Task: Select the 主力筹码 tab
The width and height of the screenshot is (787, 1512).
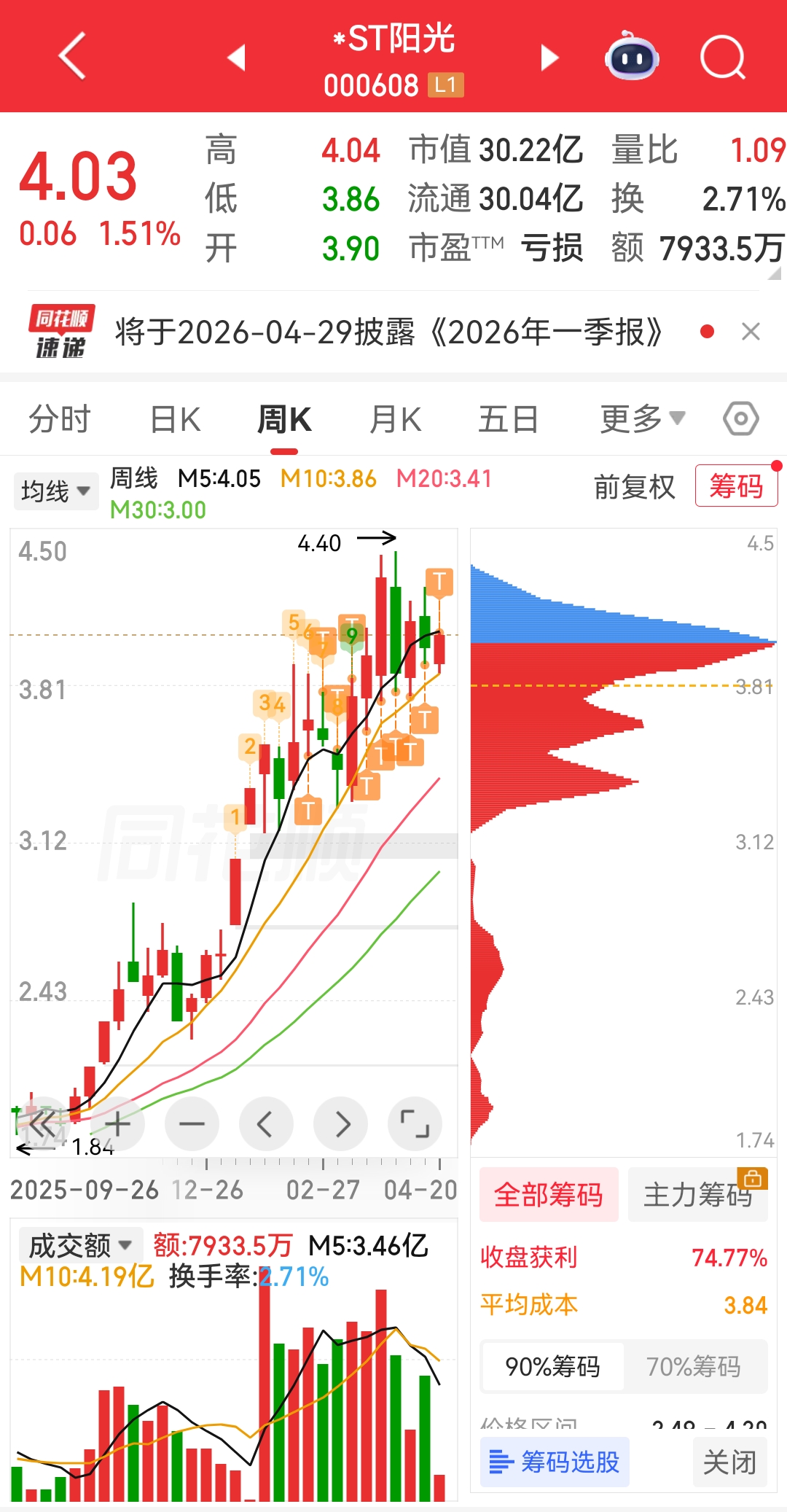Action: click(698, 1194)
